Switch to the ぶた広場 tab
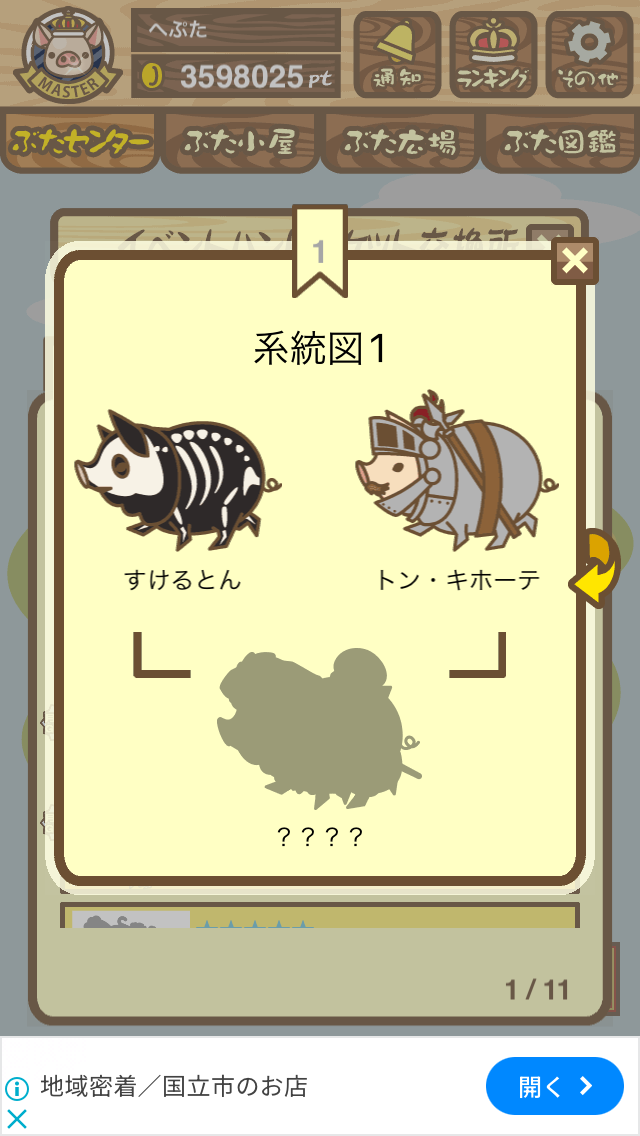This screenshot has height=1136, width=640. (400, 142)
